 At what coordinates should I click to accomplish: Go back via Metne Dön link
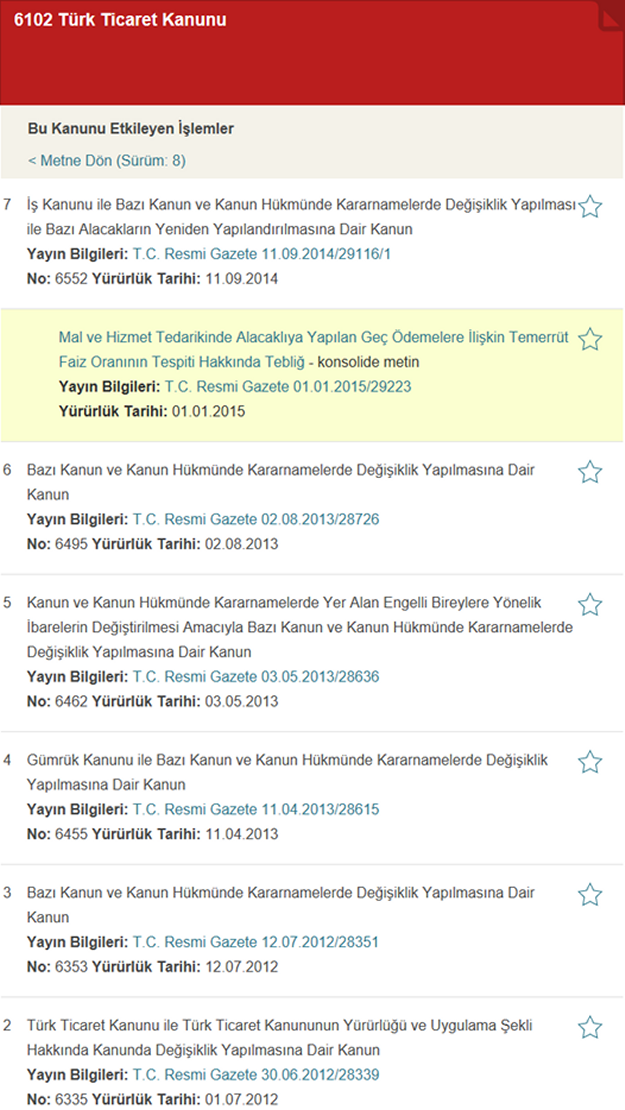(x=106, y=160)
